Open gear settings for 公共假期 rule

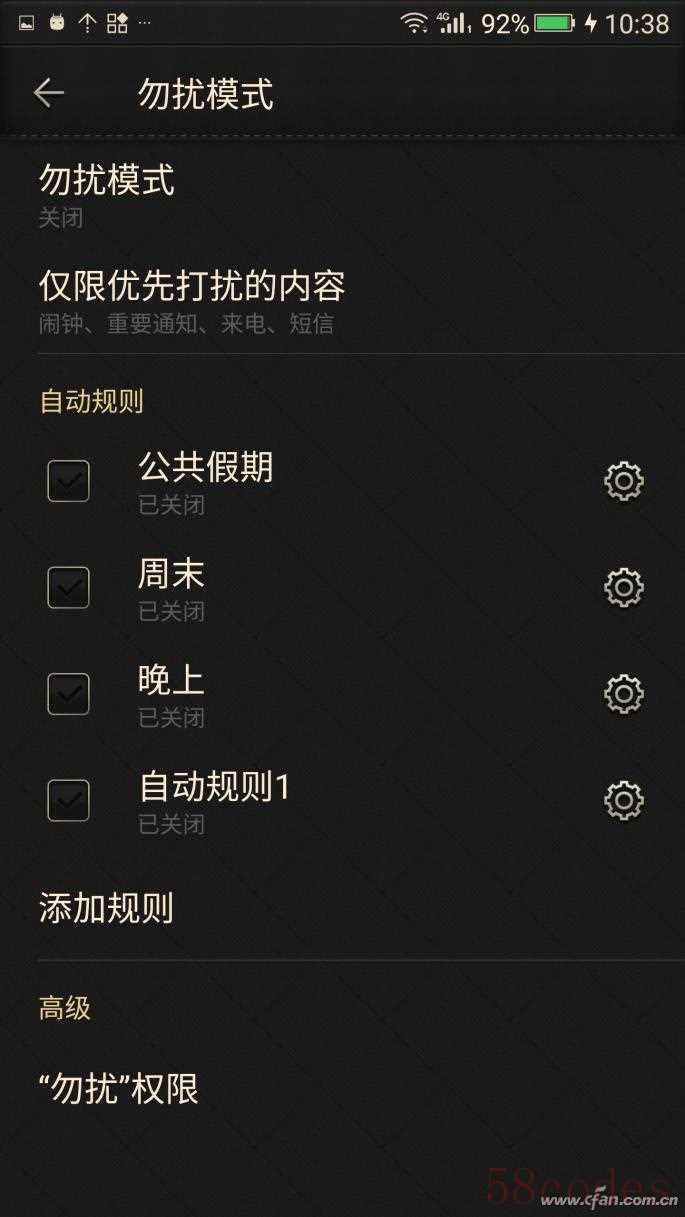coord(623,481)
